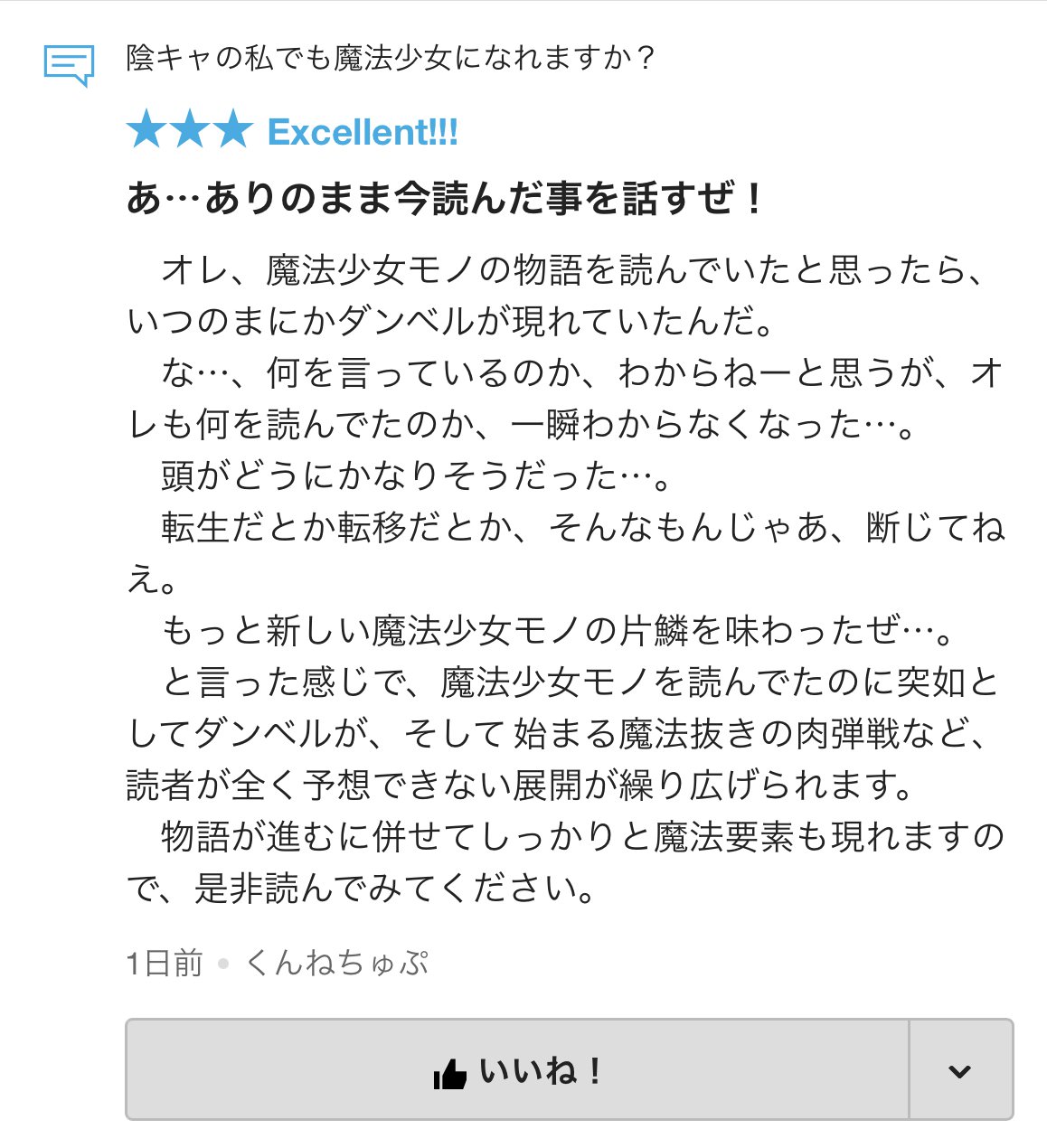The width and height of the screenshot is (1047, 1148).
Task: View reviewer くんねちゅぷ's profile
Action: [x=337, y=964]
